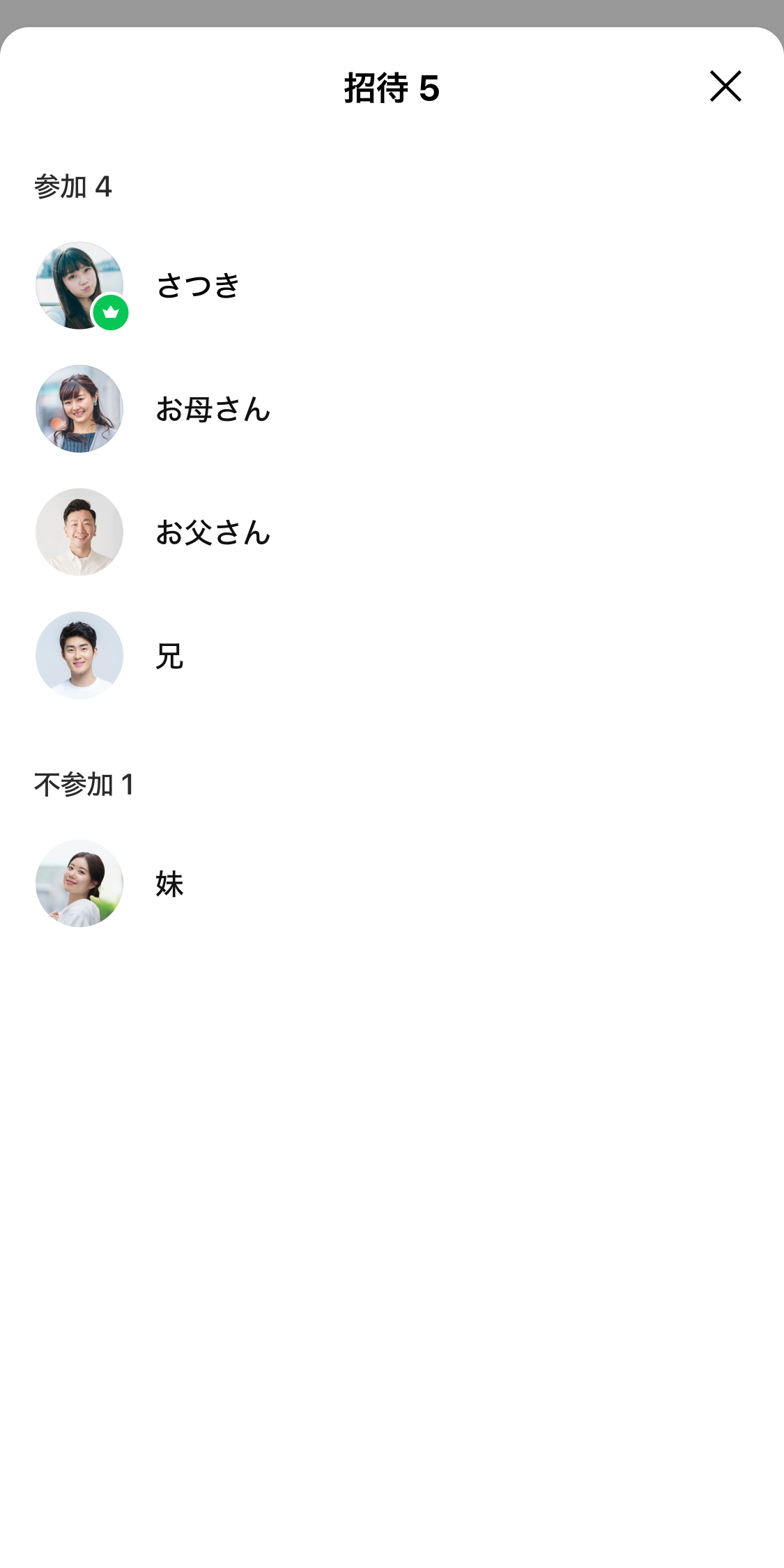784x1568 pixels.
Task: Close the invite list with the X
Action: (726, 87)
